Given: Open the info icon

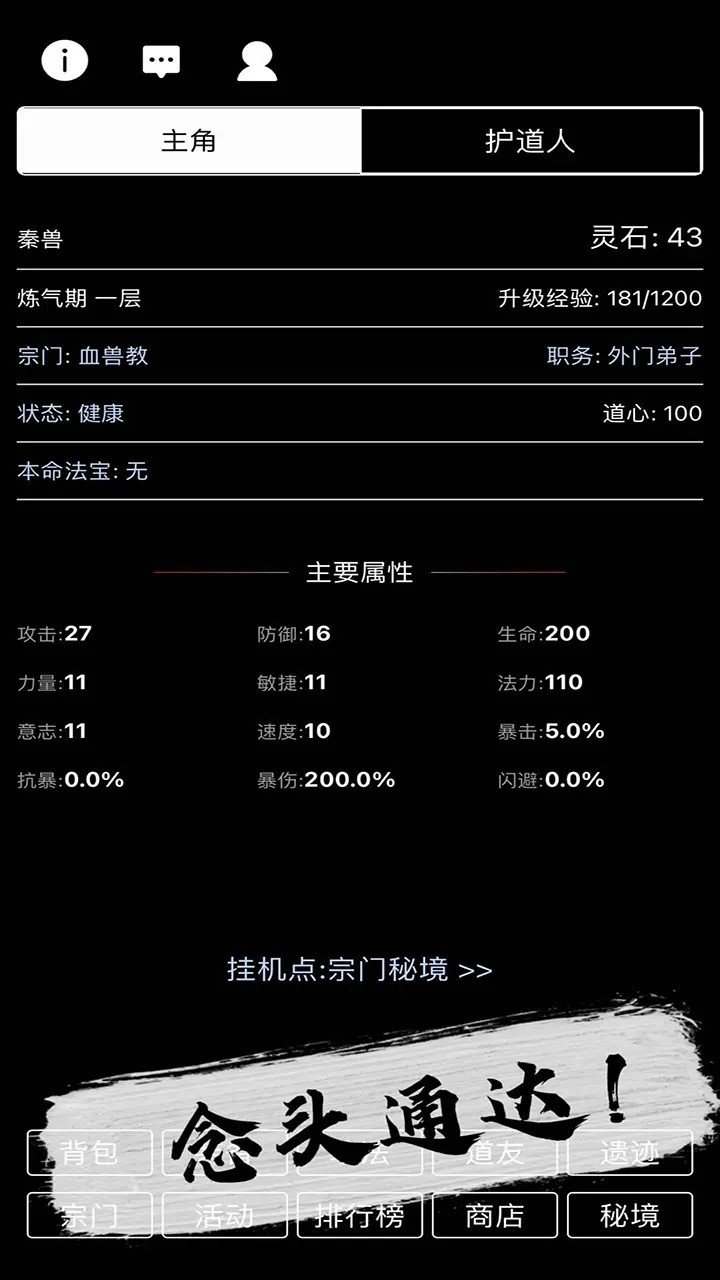Looking at the screenshot, I should click(65, 61).
